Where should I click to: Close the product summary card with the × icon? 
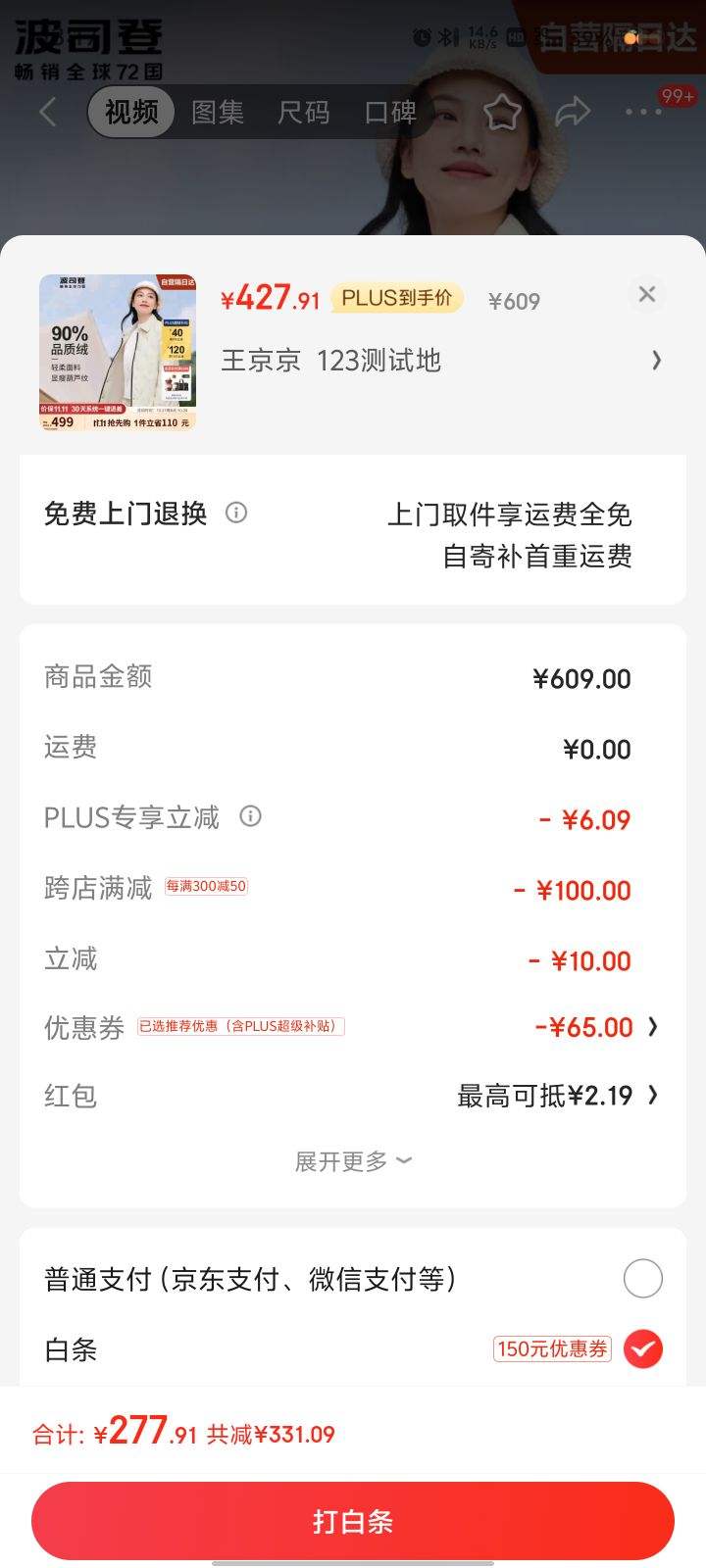click(x=646, y=294)
